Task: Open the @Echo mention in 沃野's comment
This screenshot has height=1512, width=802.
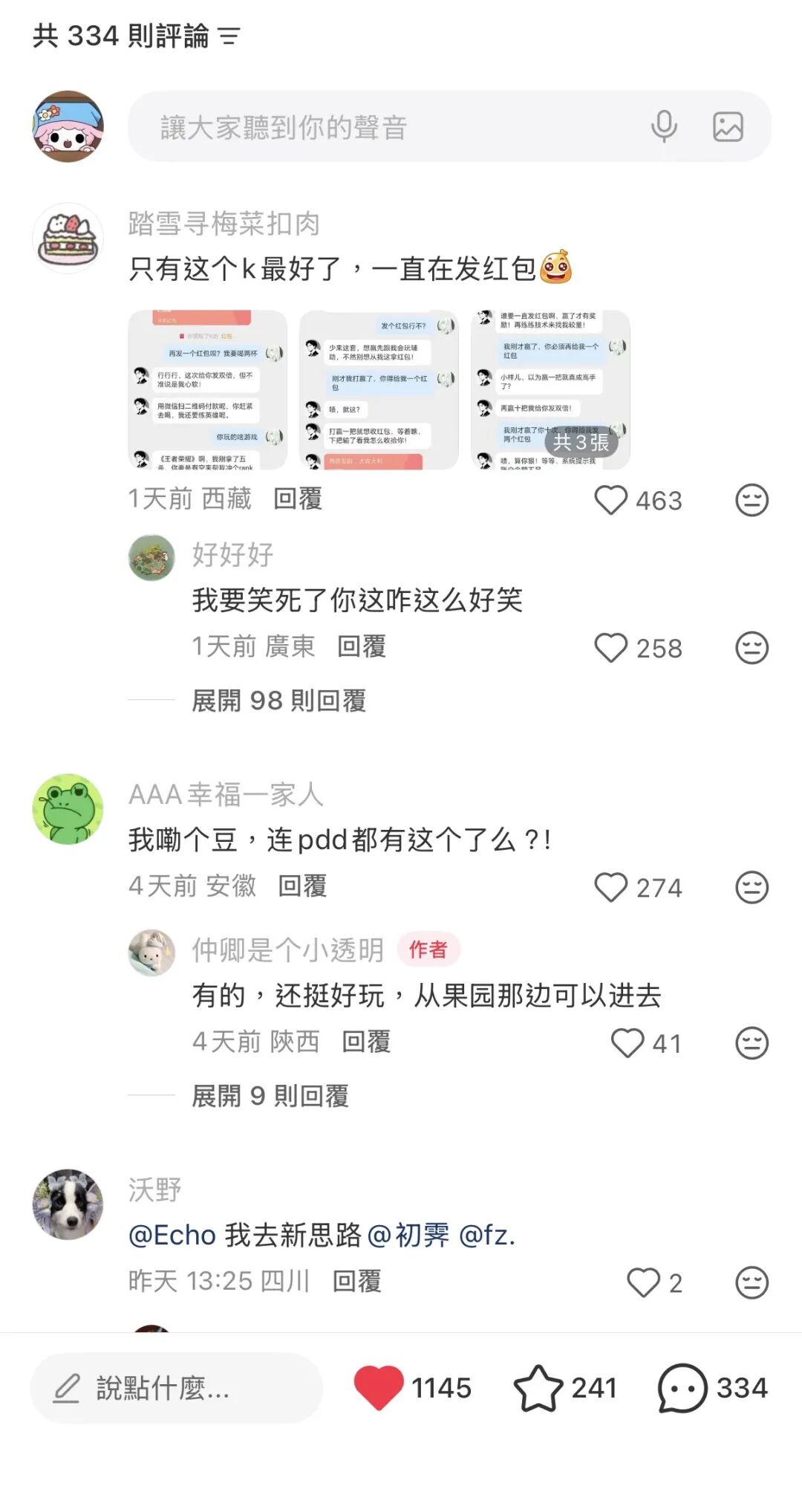Action: (172, 1236)
